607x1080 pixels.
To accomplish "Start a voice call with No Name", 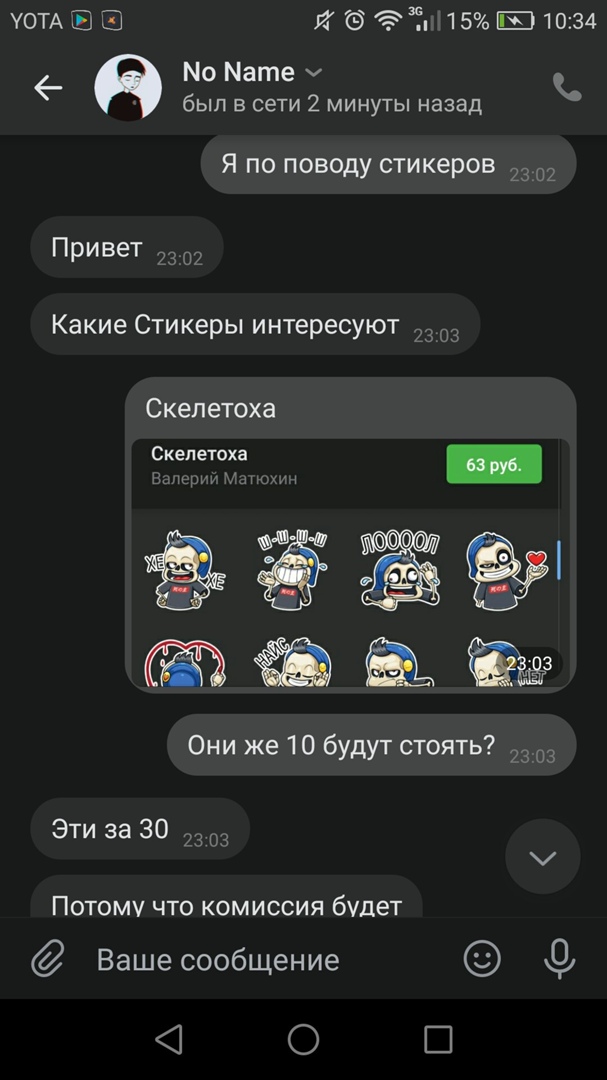I will coord(567,88).
